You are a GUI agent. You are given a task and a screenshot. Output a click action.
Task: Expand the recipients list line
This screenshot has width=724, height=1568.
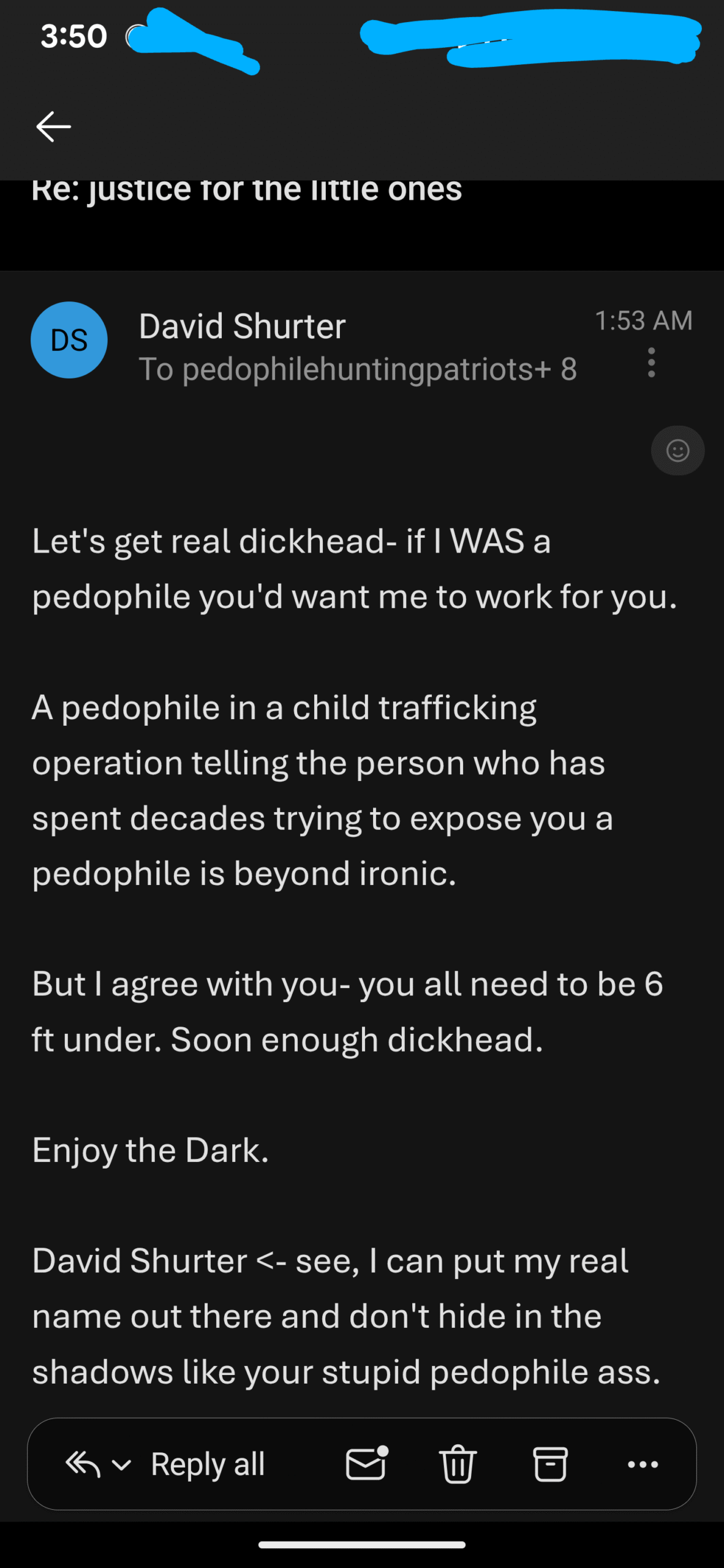(x=358, y=369)
